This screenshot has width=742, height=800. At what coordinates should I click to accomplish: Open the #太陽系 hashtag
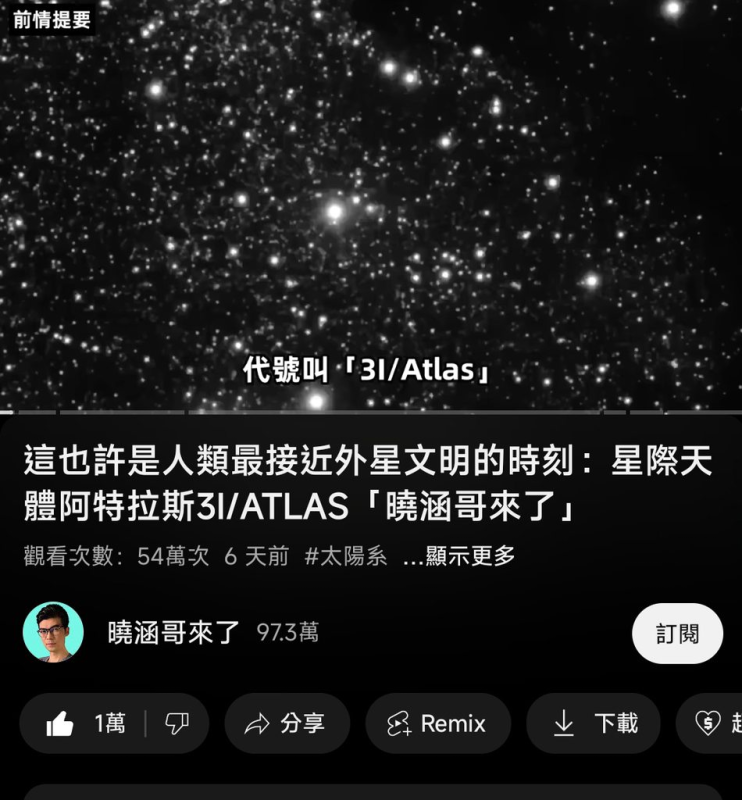point(345,557)
